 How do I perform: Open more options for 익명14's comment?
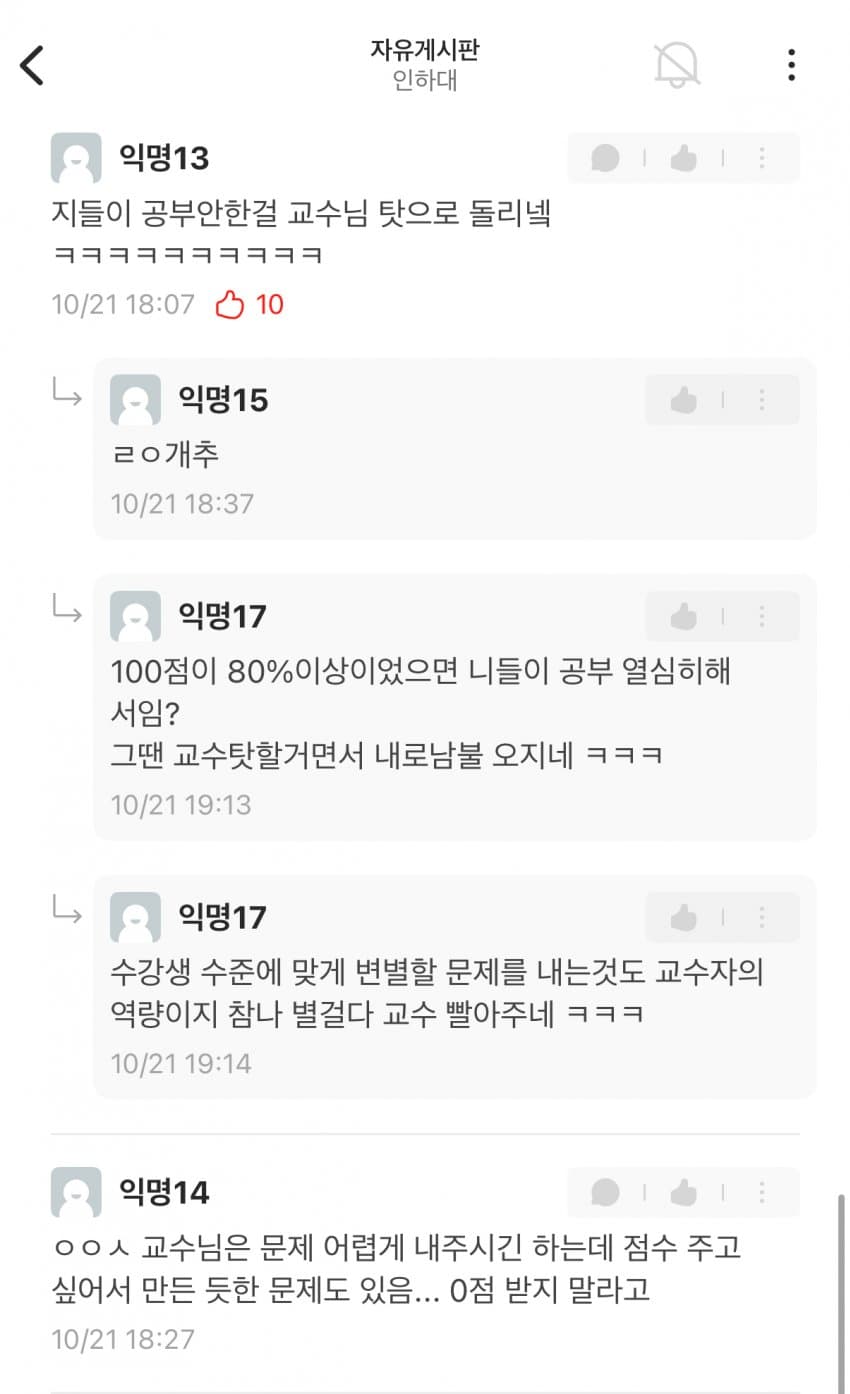tap(762, 1192)
